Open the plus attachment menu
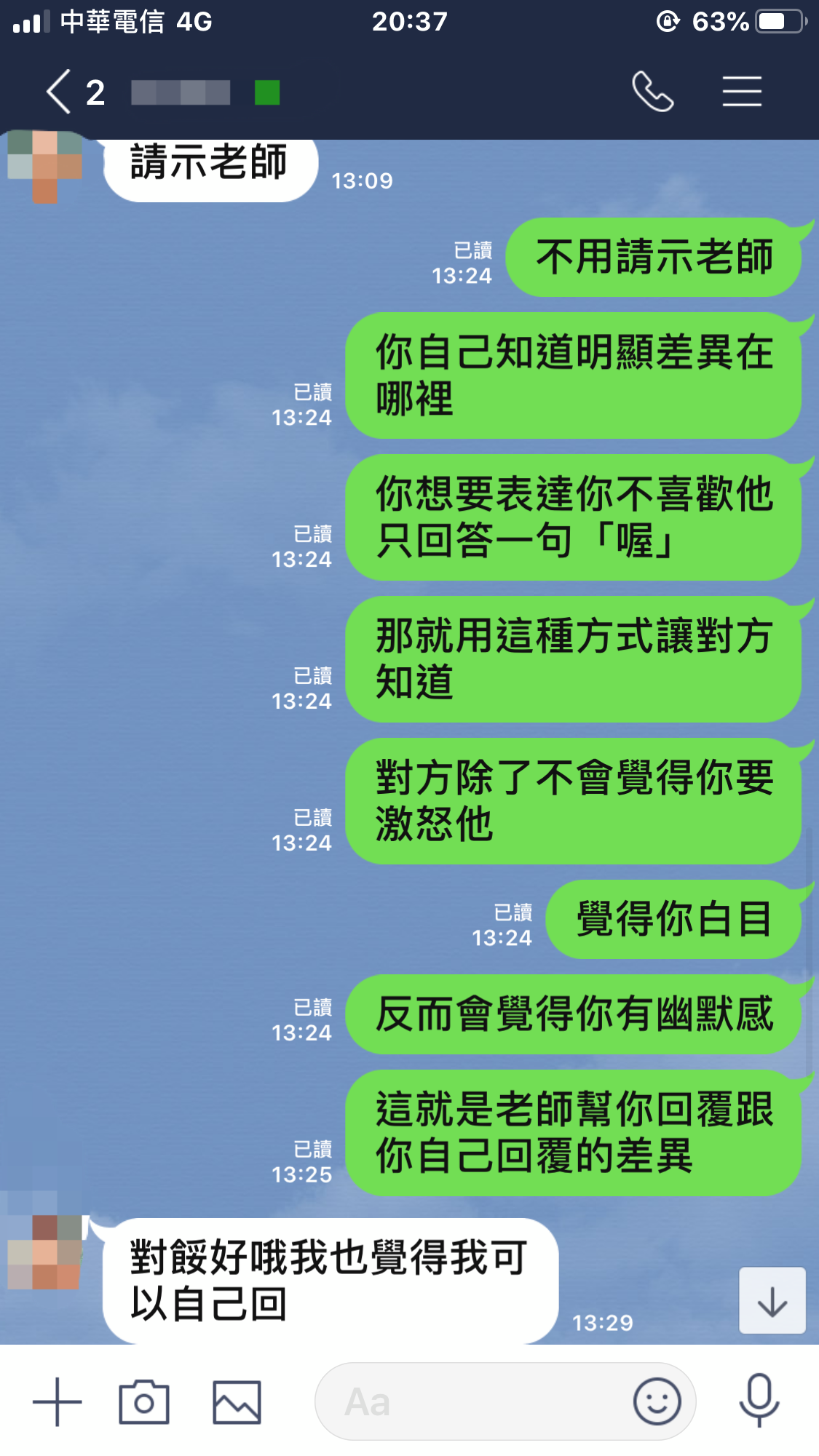This screenshot has height=1456, width=819. (x=58, y=1401)
